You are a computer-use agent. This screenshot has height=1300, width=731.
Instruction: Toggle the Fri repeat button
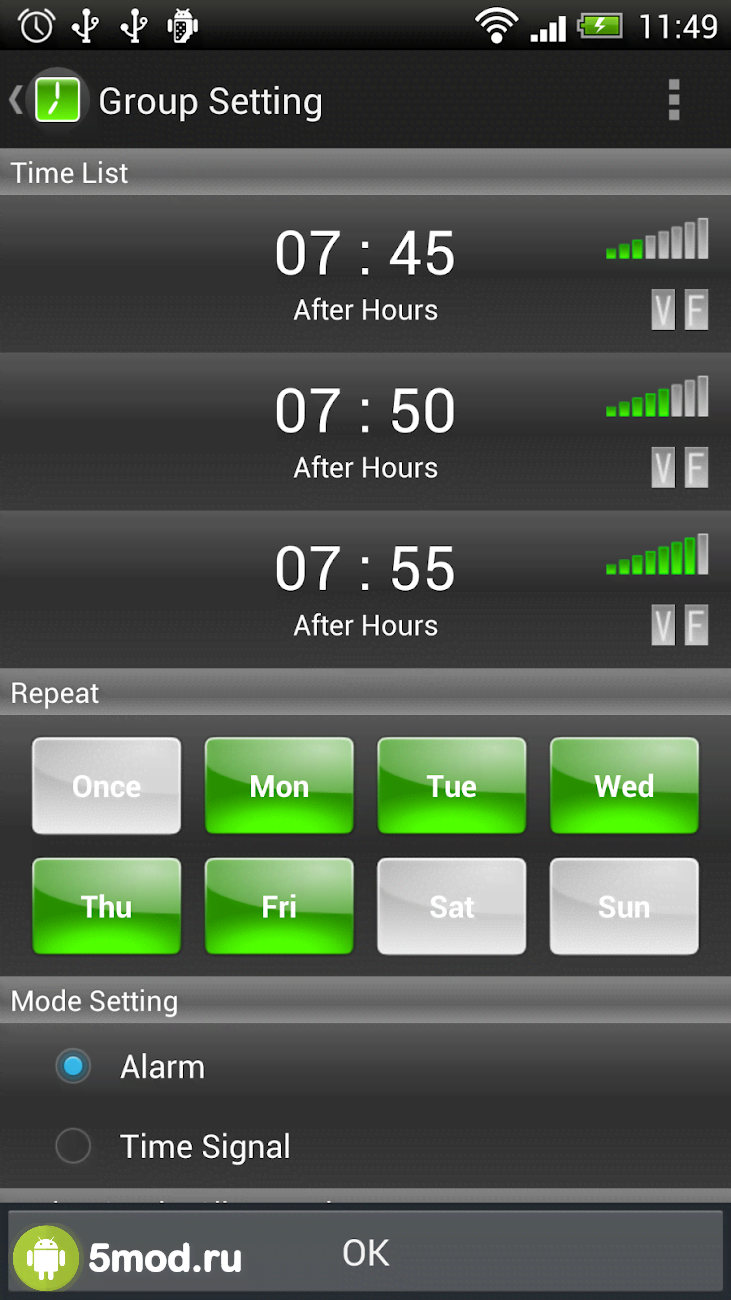point(279,906)
